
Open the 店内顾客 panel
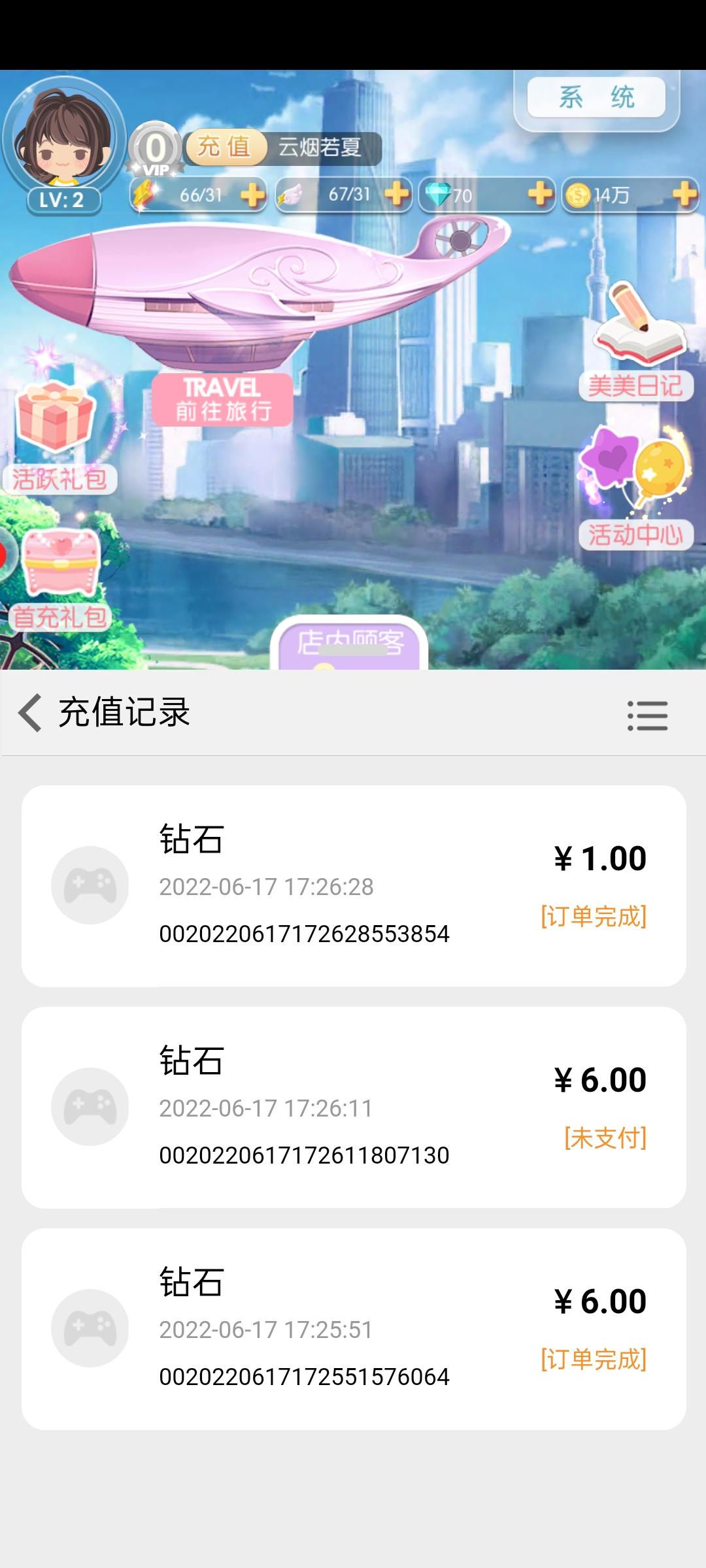point(349,644)
